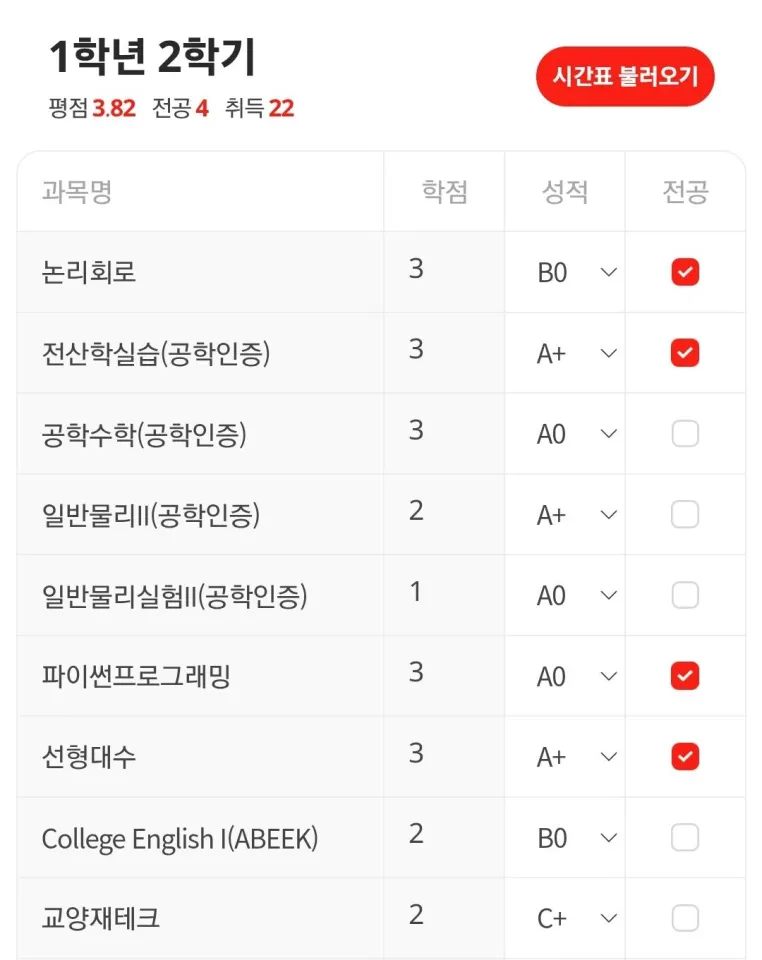
Task: Select the 논리회로 grade dropdown chevron
Action: tap(610, 271)
